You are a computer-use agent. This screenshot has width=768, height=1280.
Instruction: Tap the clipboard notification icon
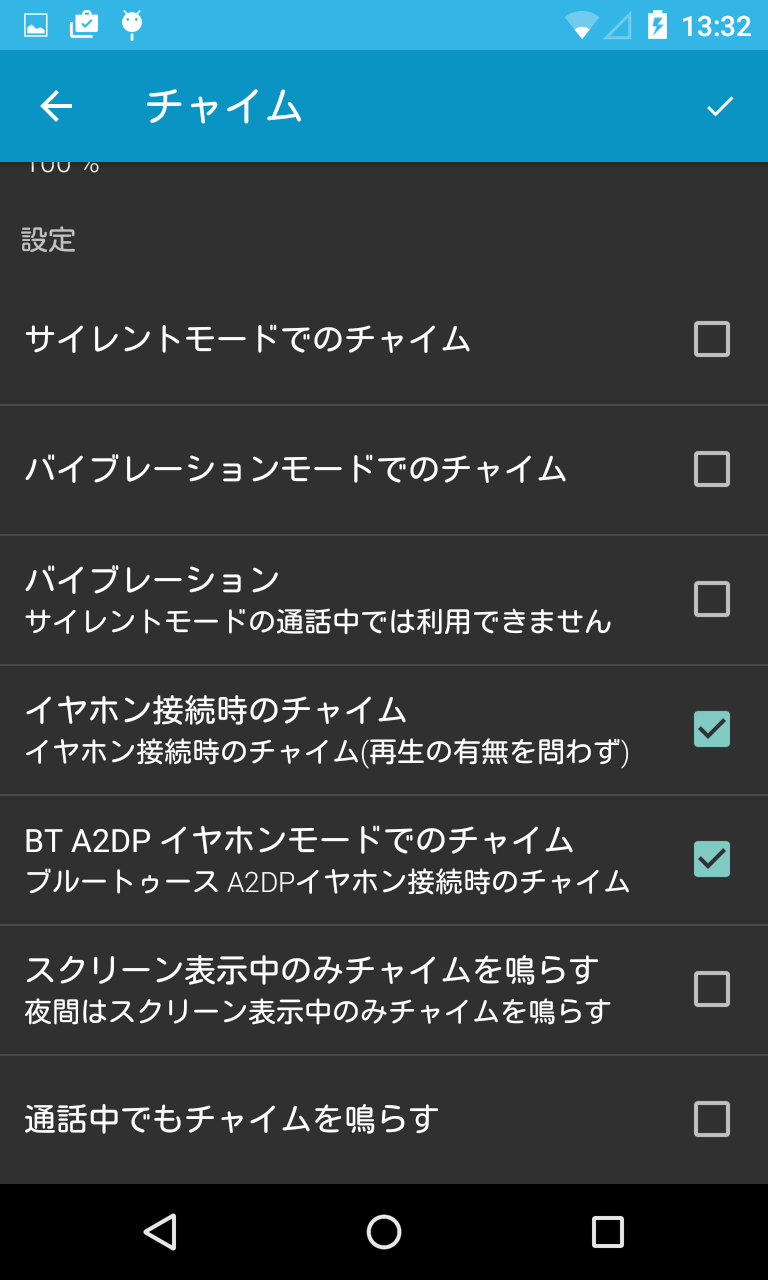click(x=84, y=24)
